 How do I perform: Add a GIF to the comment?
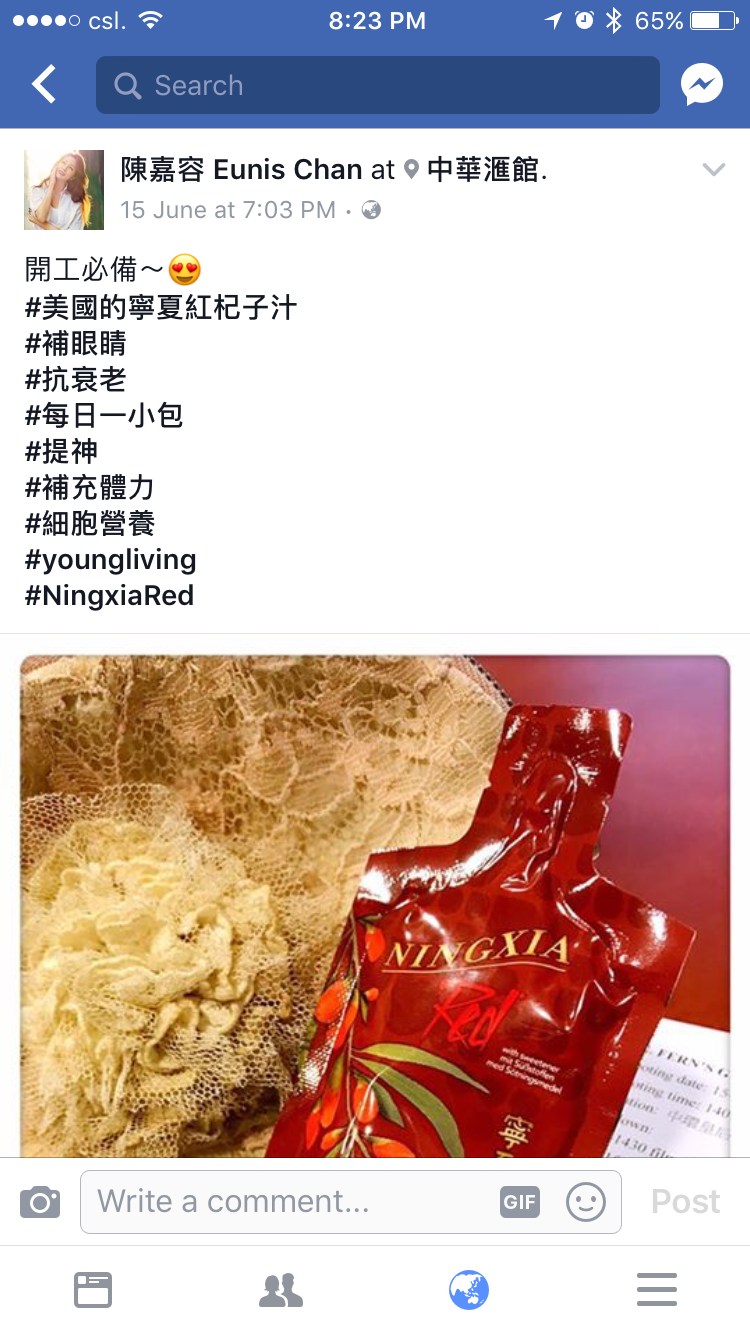click(x=520, y=1201)
